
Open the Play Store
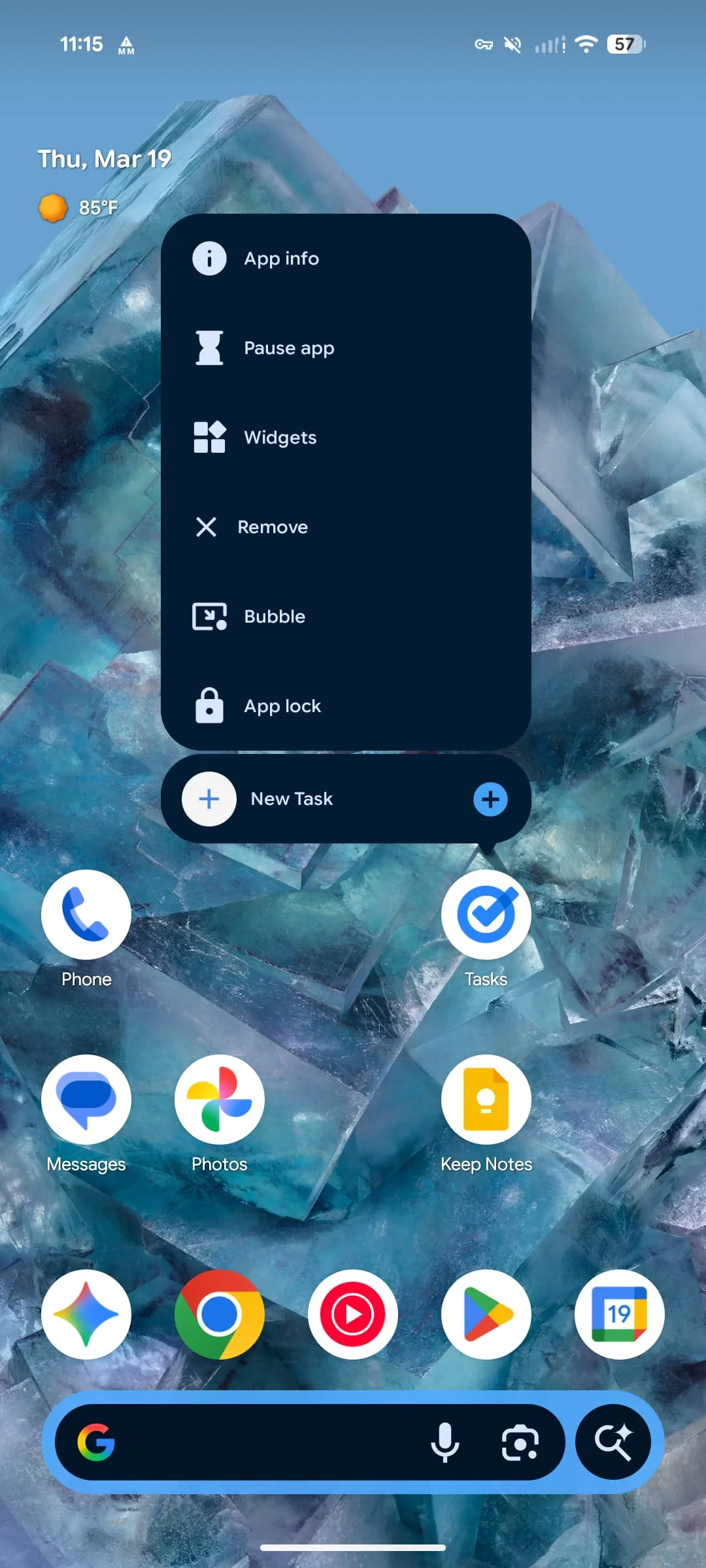click(x=486, y=1315)
